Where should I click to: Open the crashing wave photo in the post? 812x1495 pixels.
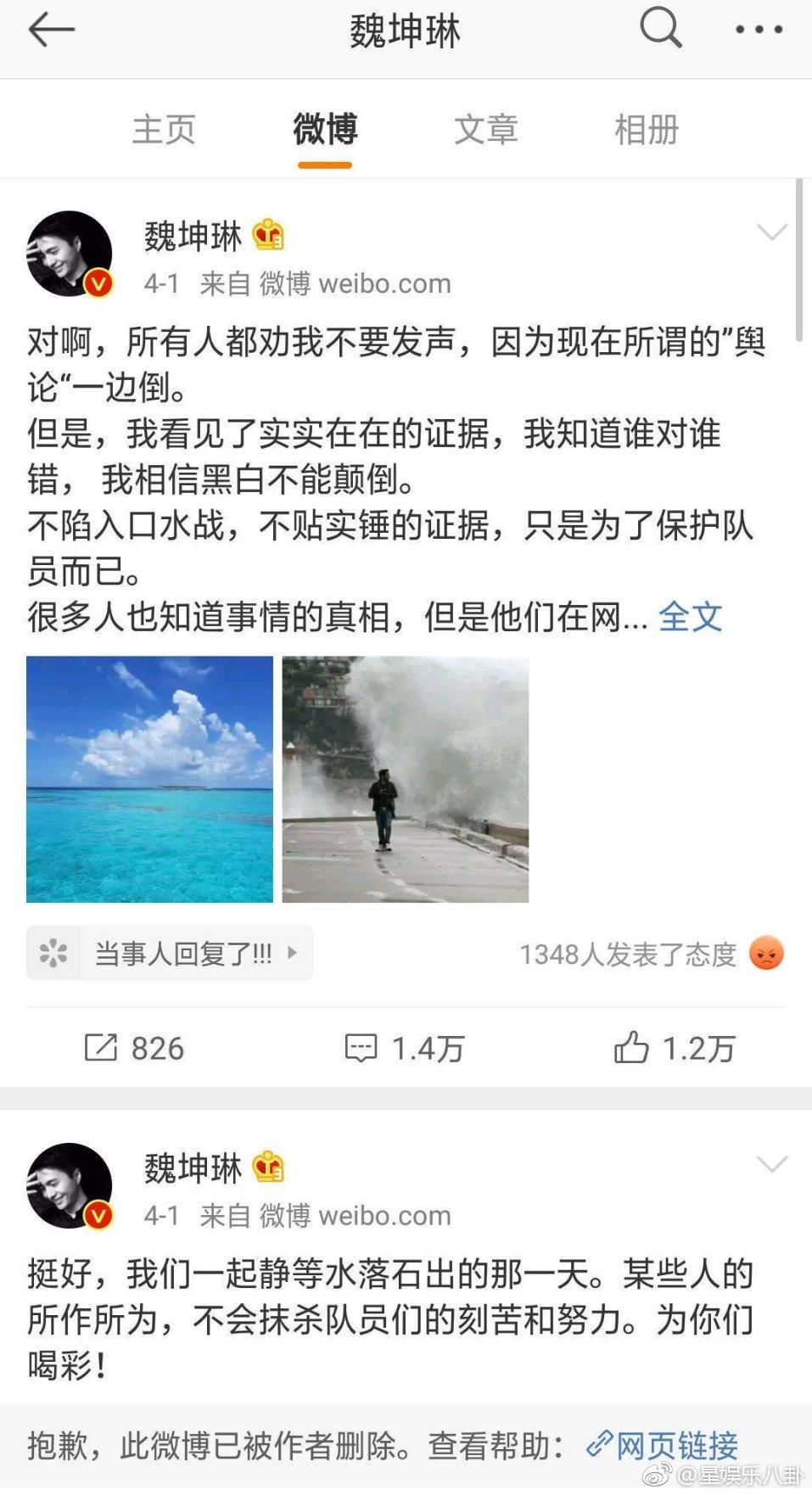[406, 779]
